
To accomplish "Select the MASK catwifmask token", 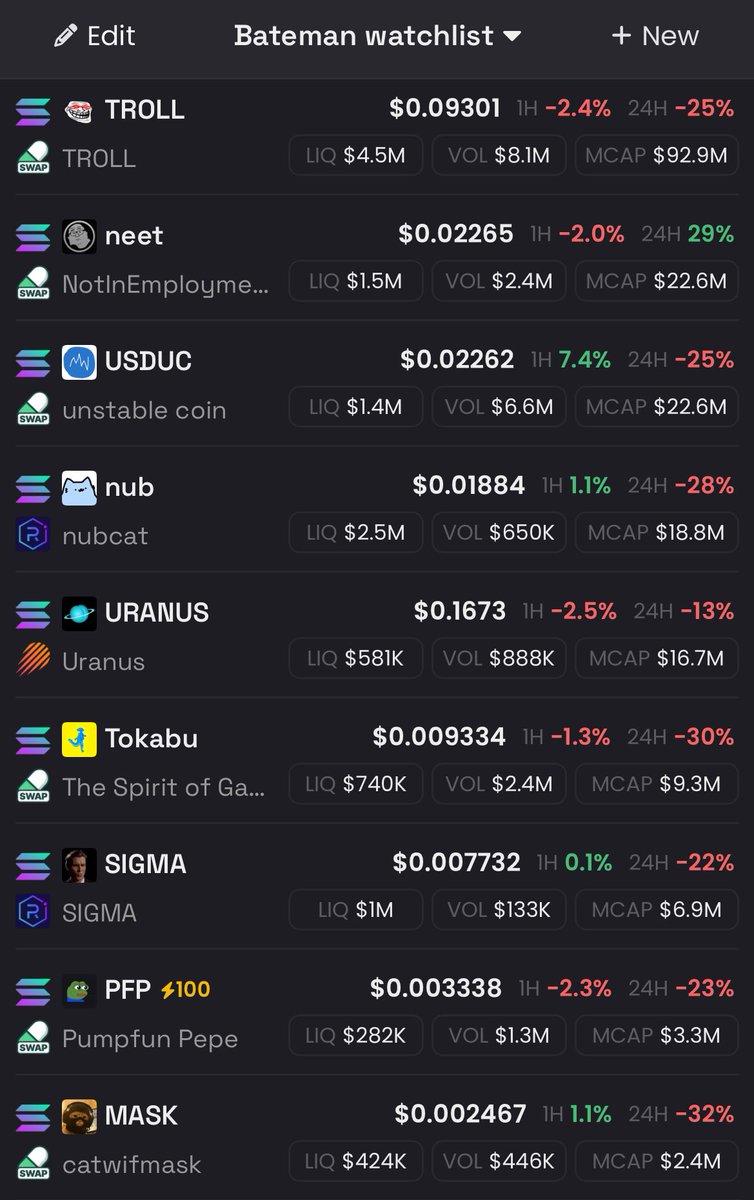I will [141, 1115].
